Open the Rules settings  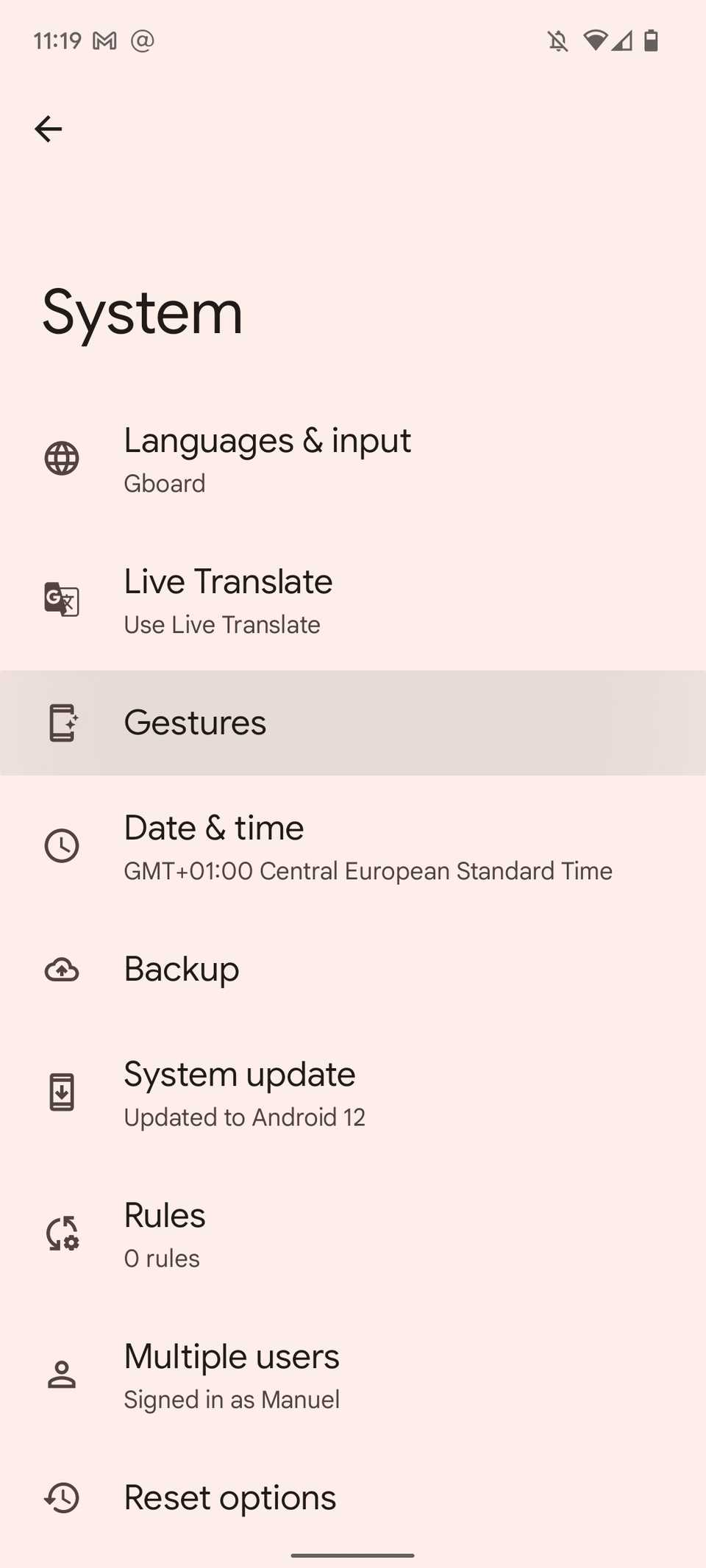point(165,1234)
